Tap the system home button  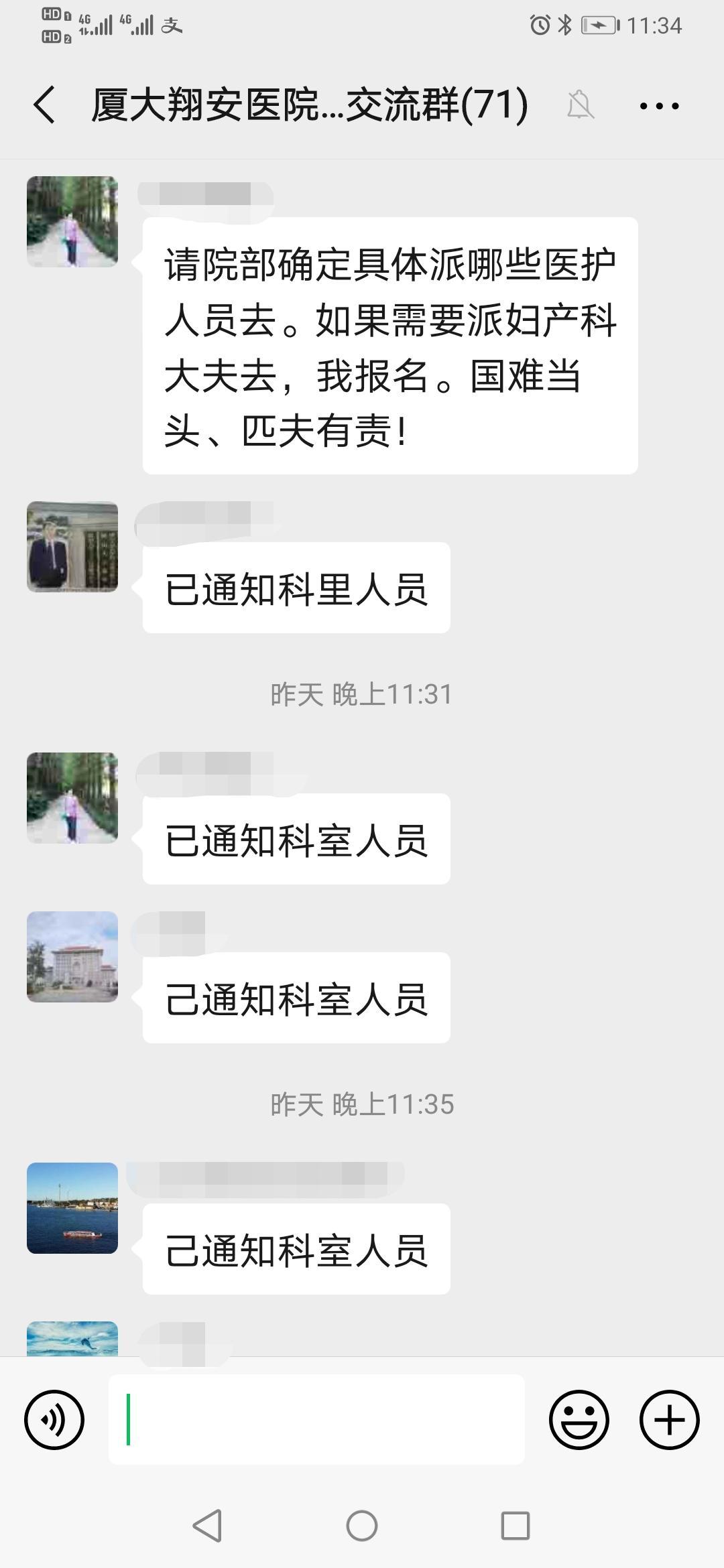(x=362, y=1526)
